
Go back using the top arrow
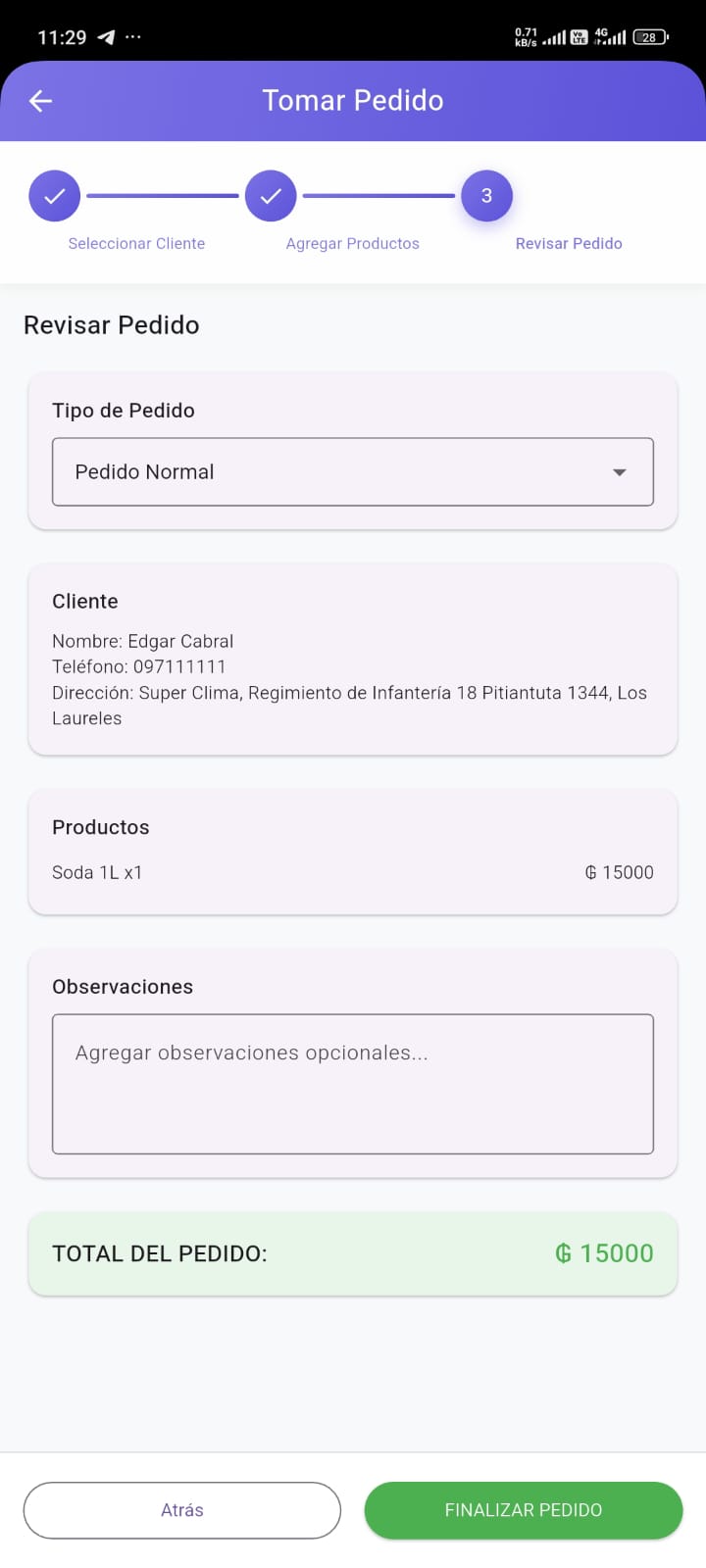(40, 101)
